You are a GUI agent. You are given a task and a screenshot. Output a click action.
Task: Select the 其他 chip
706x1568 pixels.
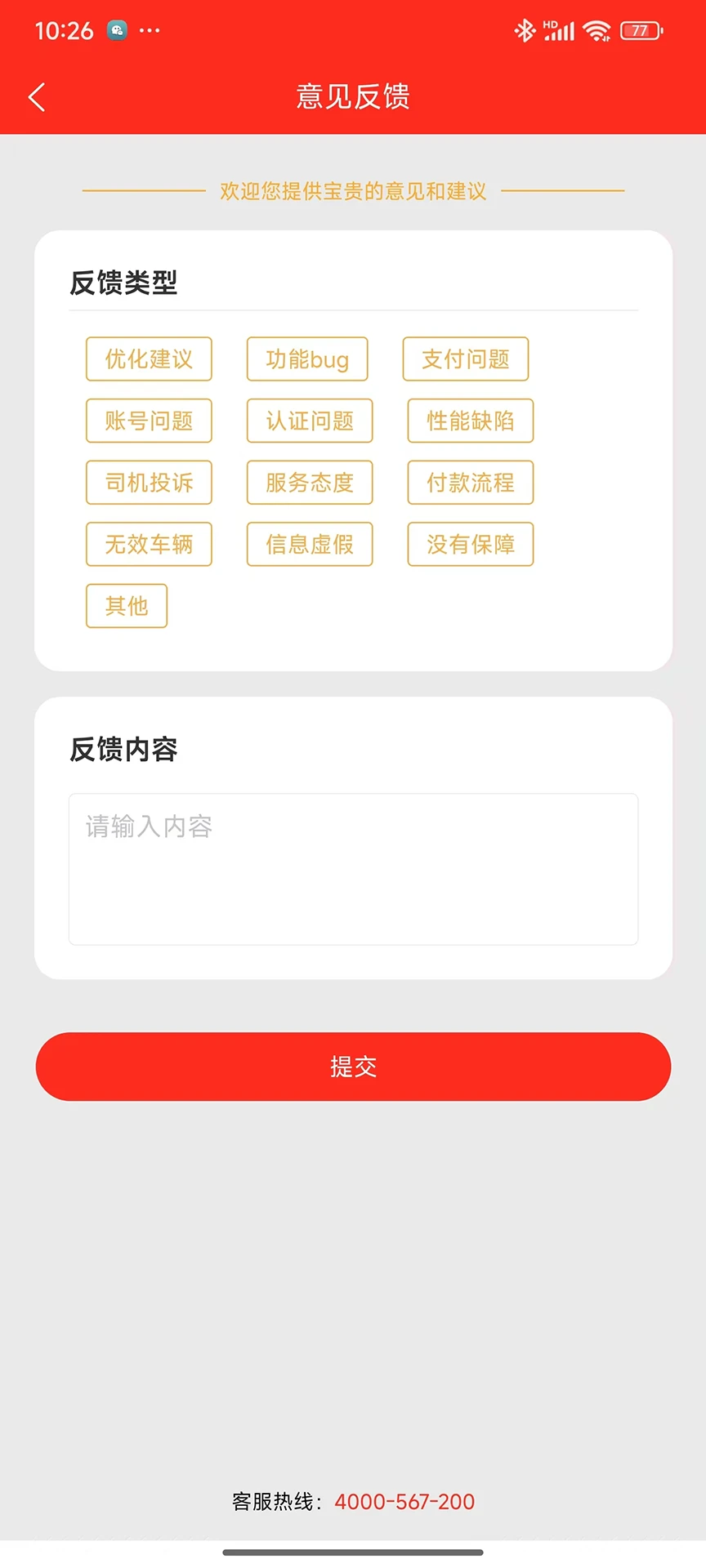127,606
